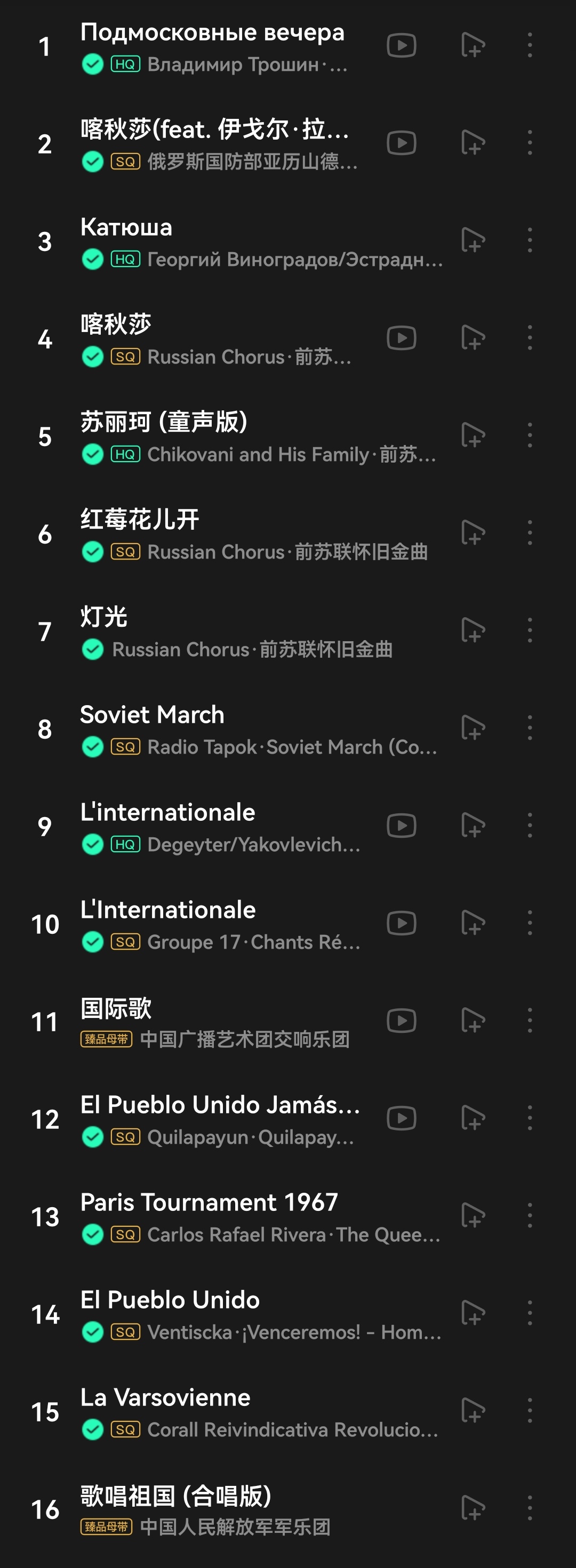This screenshot has width=576, height=1568.
Task: Show more options for 灯光
Action: [530, 630]
